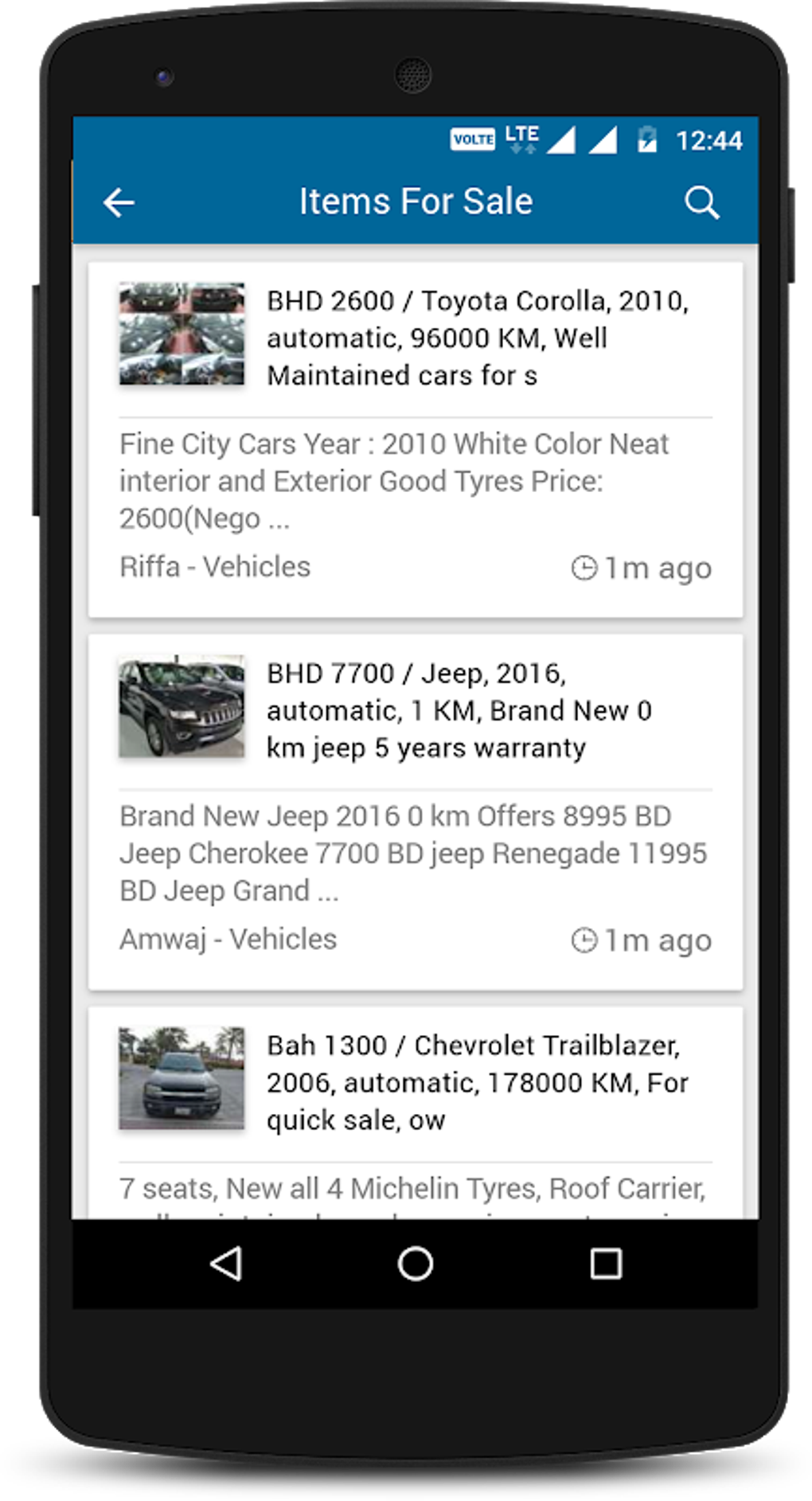Show recent apps from the navigation bar
Image resolution: width=812 pixels, height=1501 pixels.
point(606,1263)
